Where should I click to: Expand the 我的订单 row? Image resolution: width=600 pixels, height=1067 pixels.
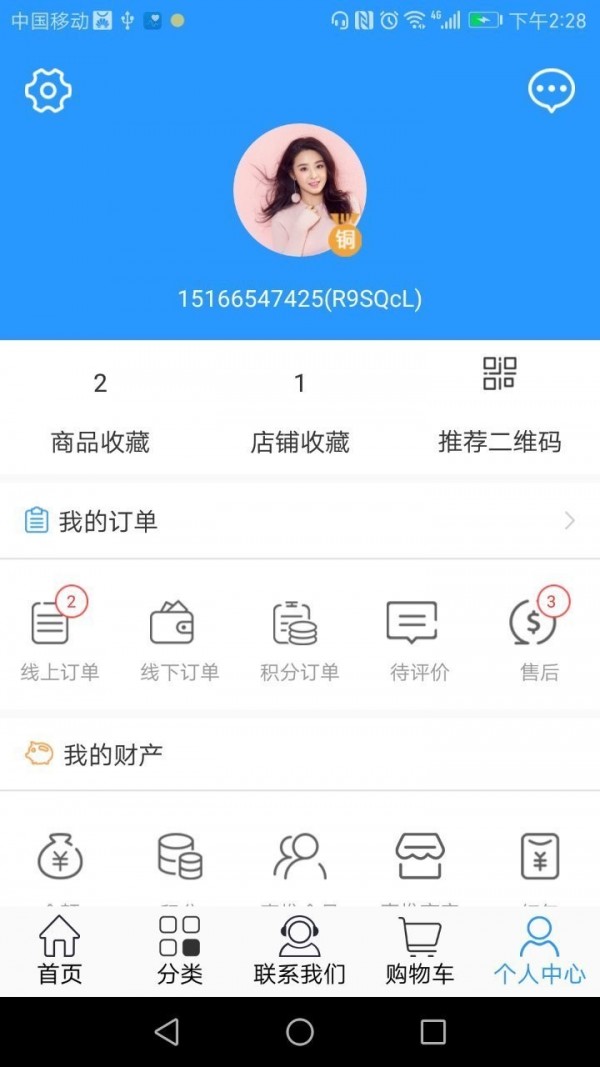click(x=300, y=521)
